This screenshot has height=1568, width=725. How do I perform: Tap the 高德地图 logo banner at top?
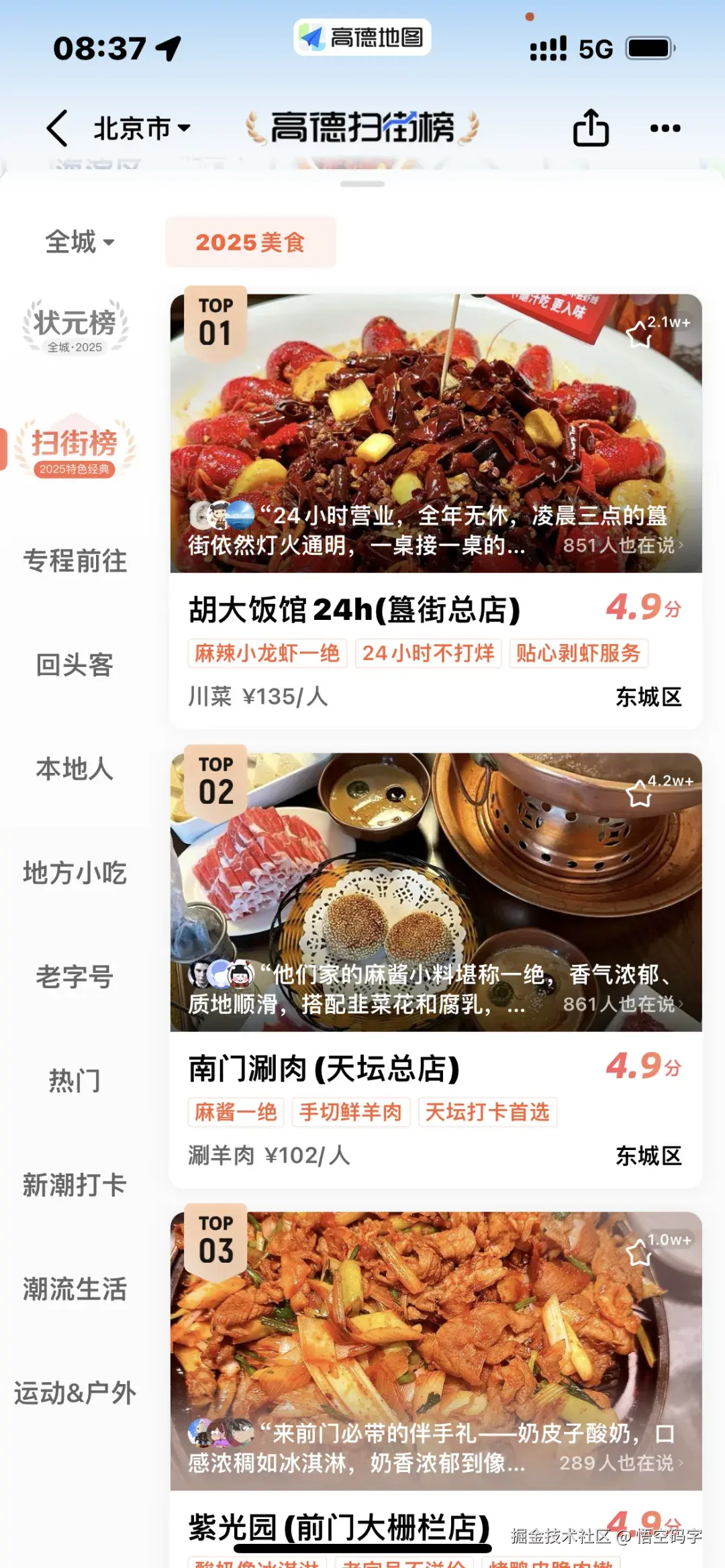(x=362, y=37)
